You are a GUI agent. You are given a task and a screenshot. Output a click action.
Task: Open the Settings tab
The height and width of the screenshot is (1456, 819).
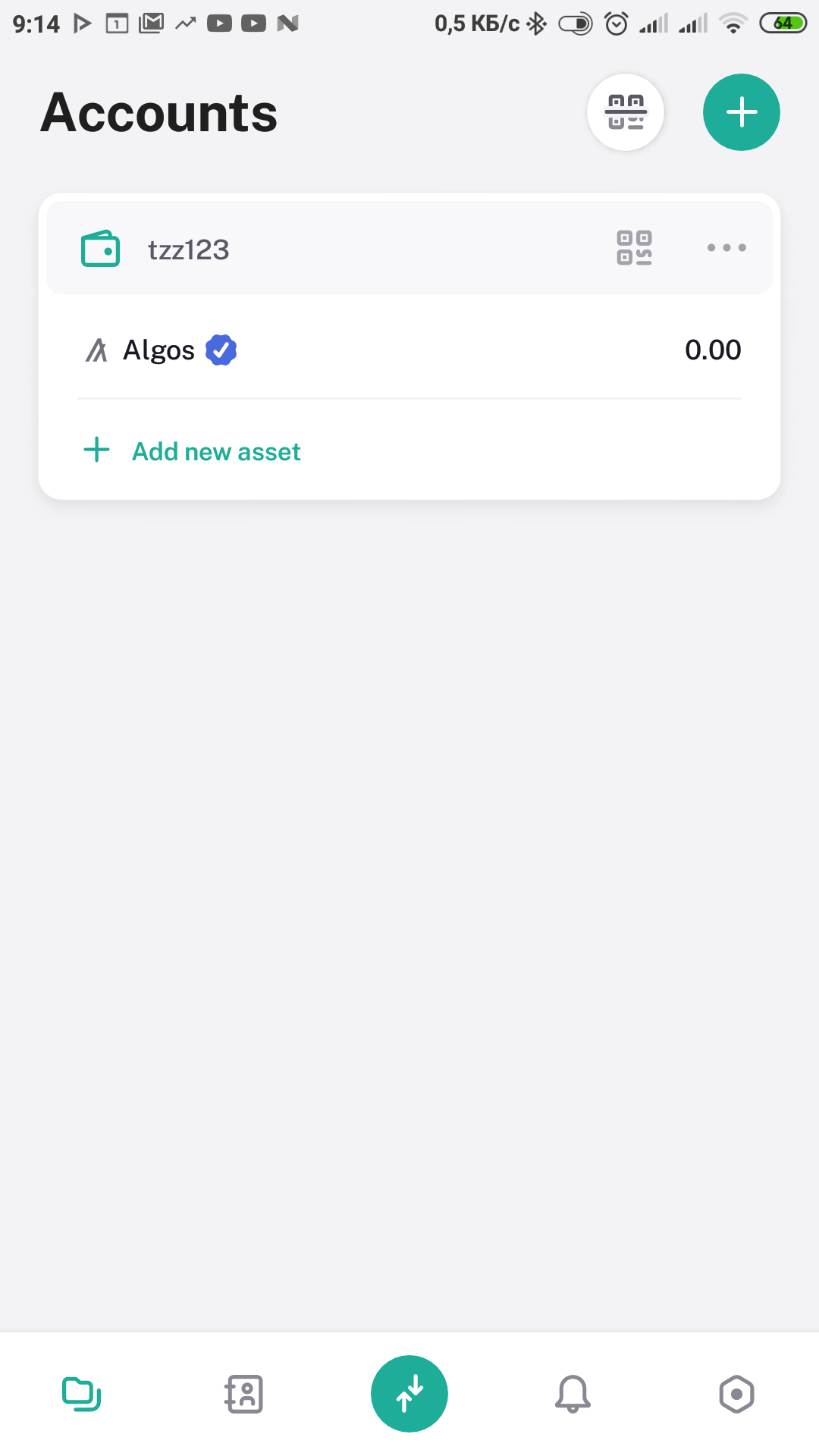[736, 1394]
